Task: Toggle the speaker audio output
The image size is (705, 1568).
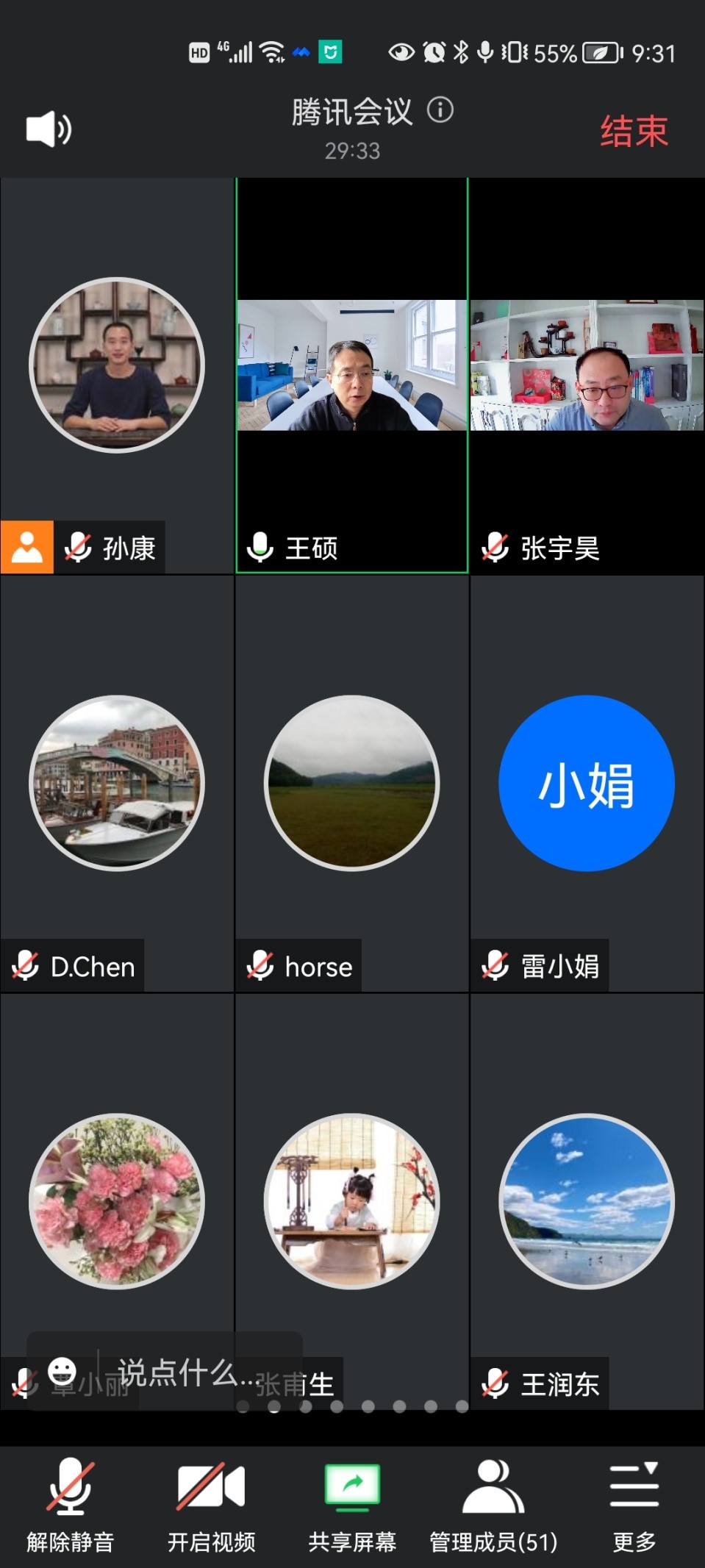Action: point(49,129)
